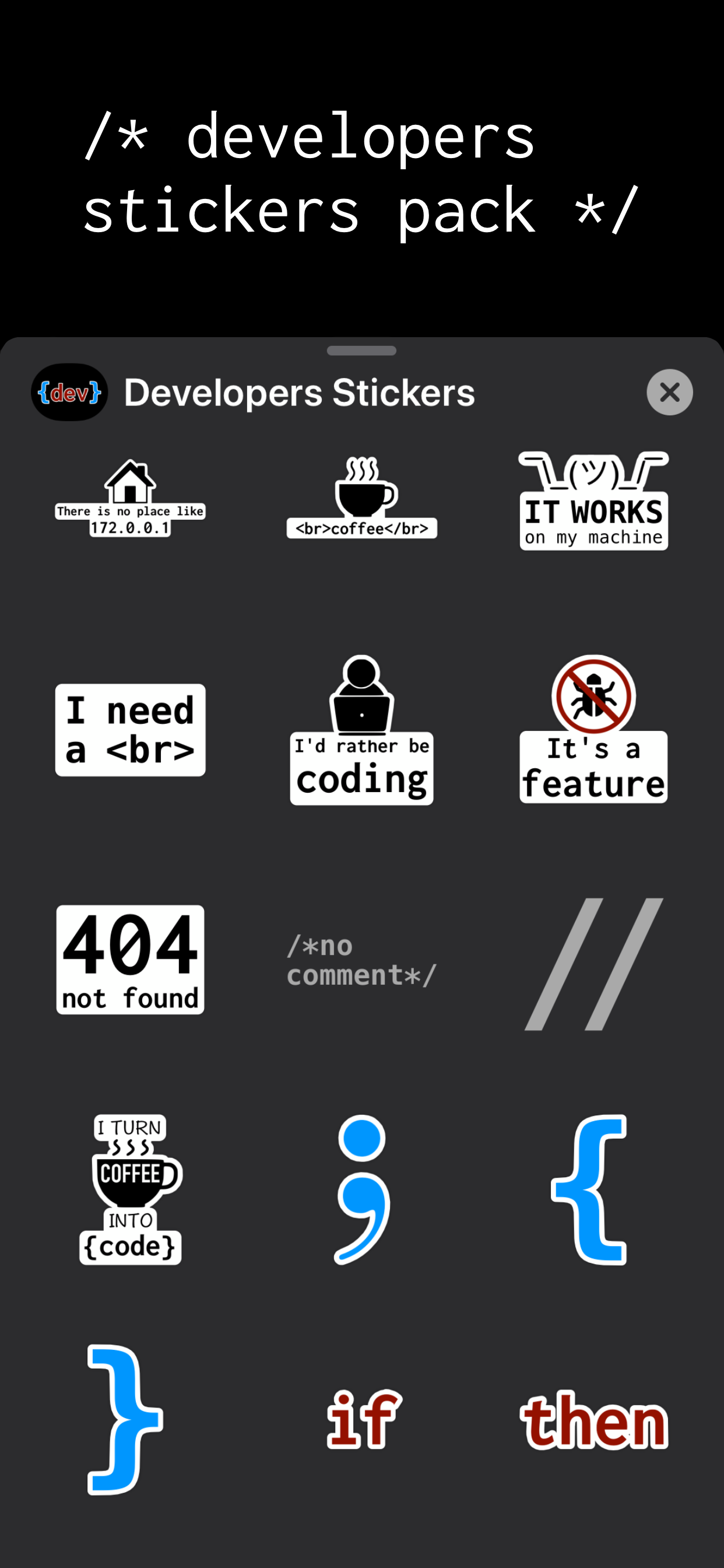Open the {dev} sticker pack icon
724x1568 pixels.
[x=69, y=391]
